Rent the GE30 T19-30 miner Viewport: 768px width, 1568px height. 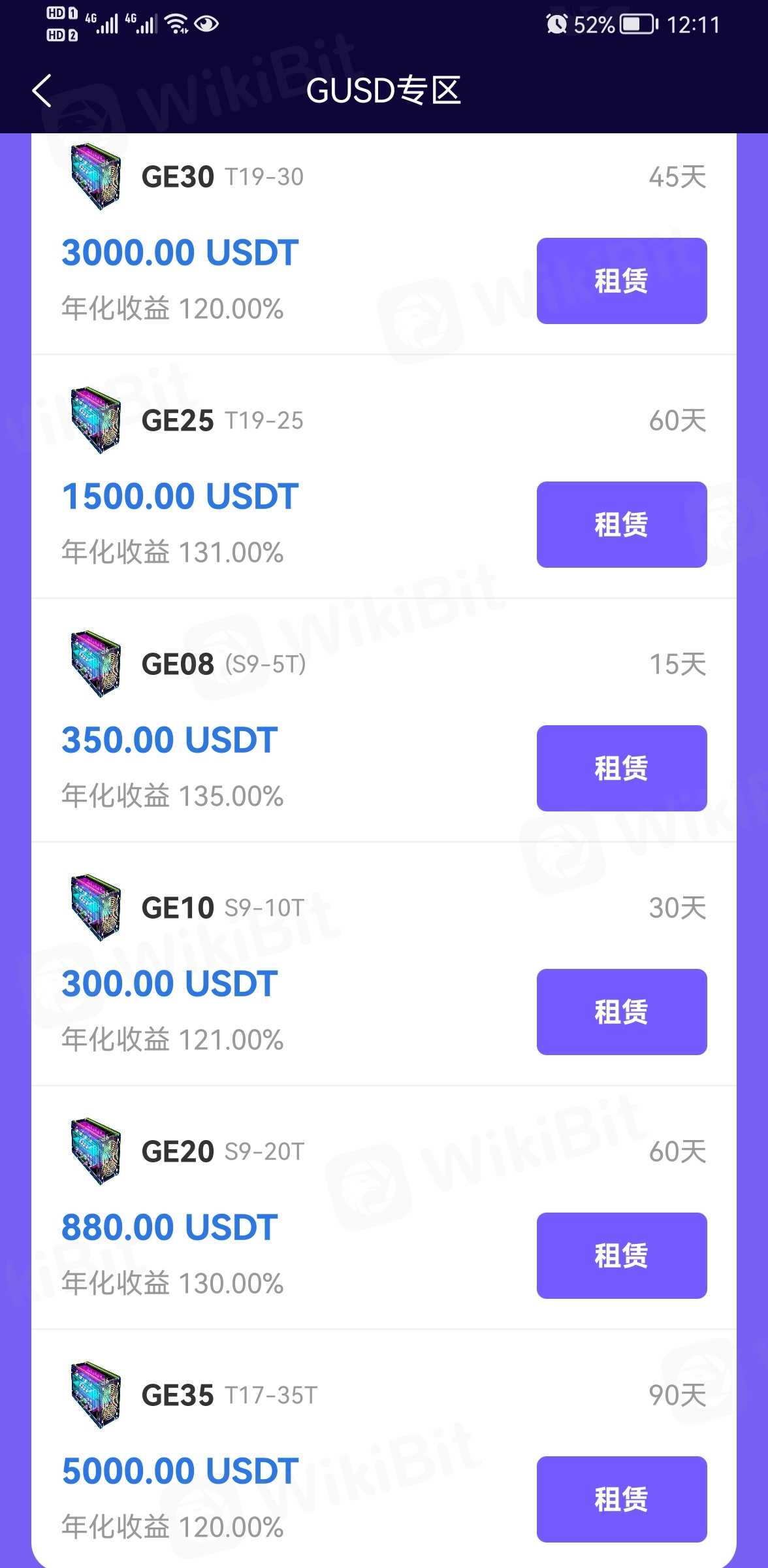[x=621, y=281]
